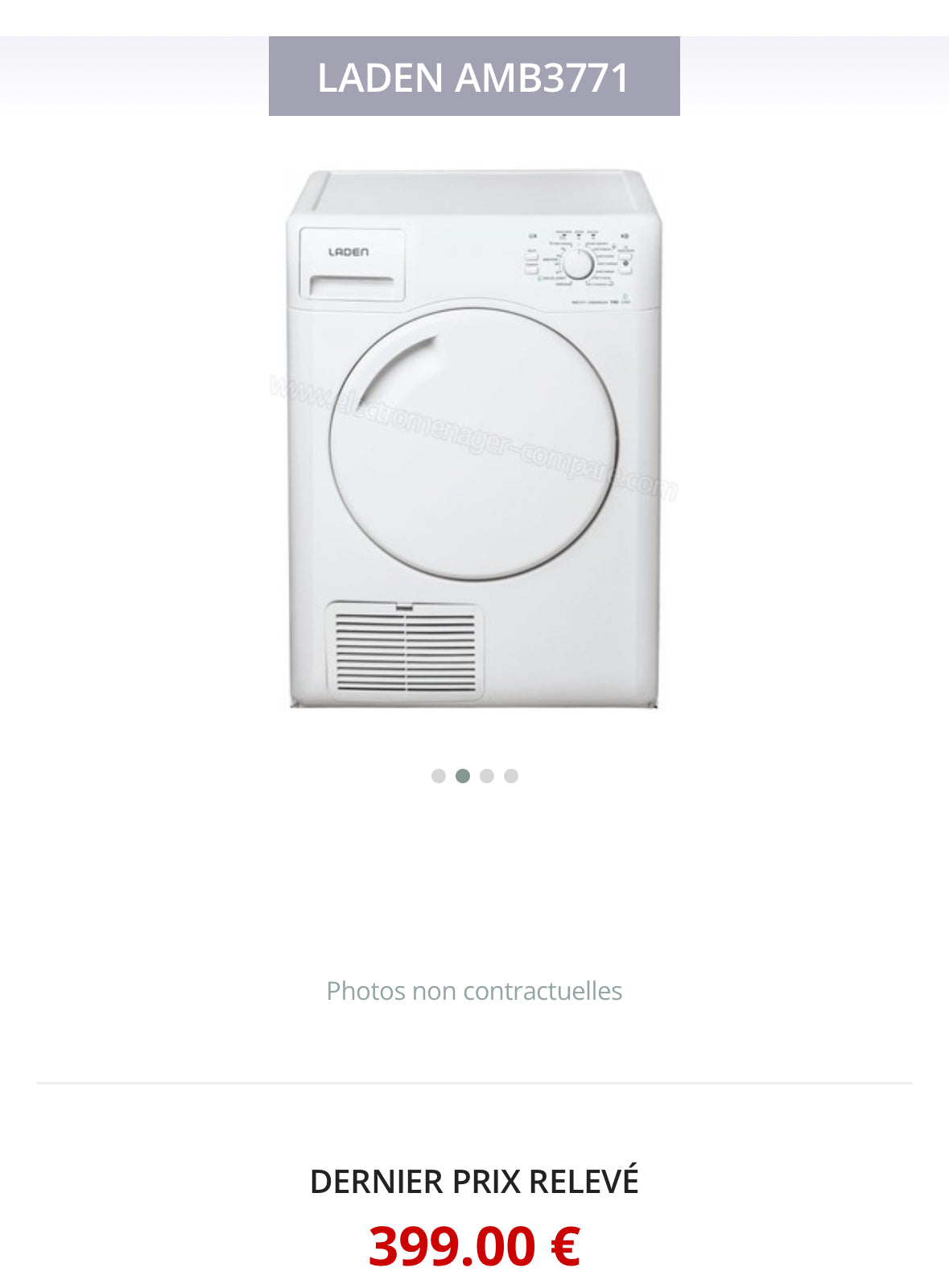This screenshot has height=1288, width=949.
Task: Click the LADEN AMB3771 title banner
Action: click(474, 78)
